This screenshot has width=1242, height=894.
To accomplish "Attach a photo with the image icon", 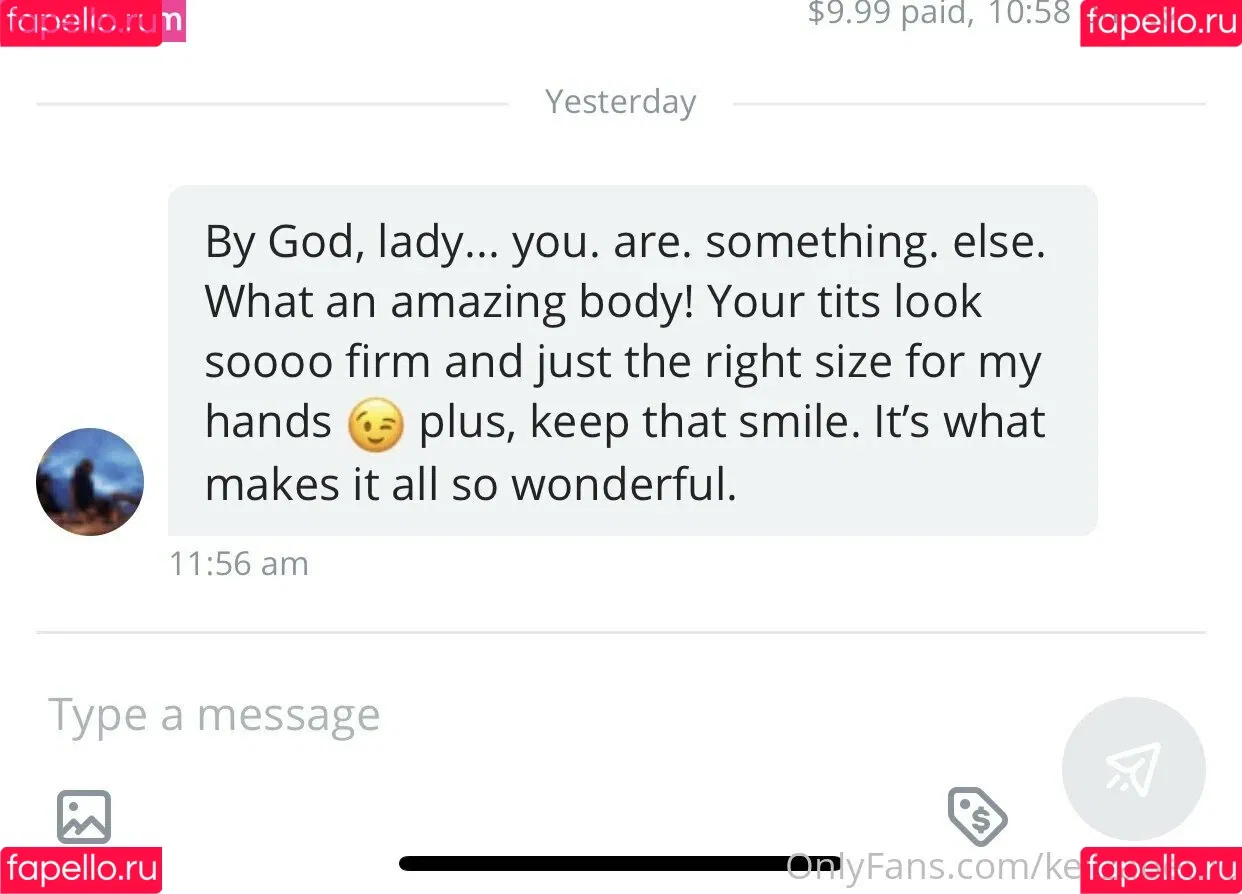I will (x=84, y=816).
